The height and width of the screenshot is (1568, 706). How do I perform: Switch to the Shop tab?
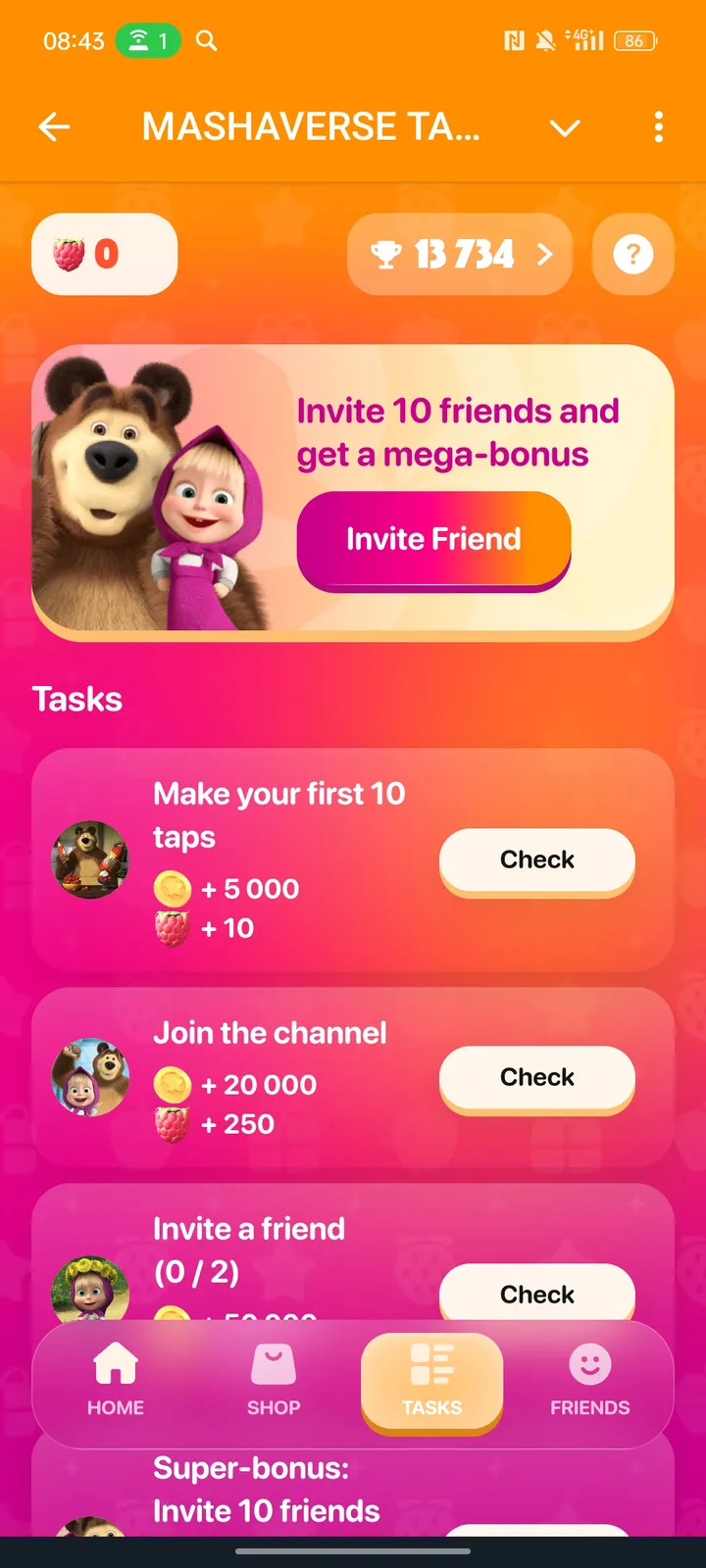(x=274, y=1382)
